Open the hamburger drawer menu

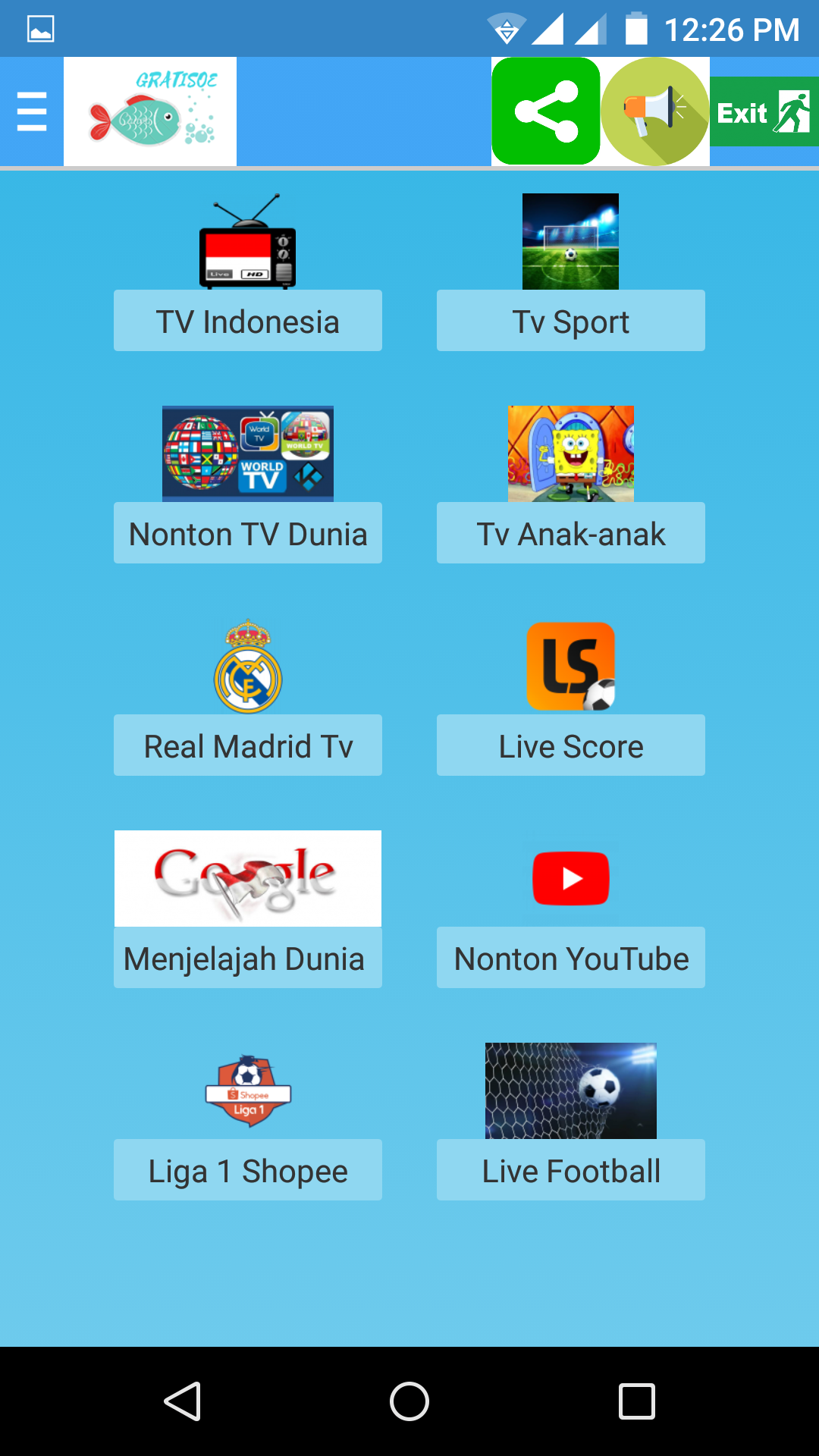point(32,111)
